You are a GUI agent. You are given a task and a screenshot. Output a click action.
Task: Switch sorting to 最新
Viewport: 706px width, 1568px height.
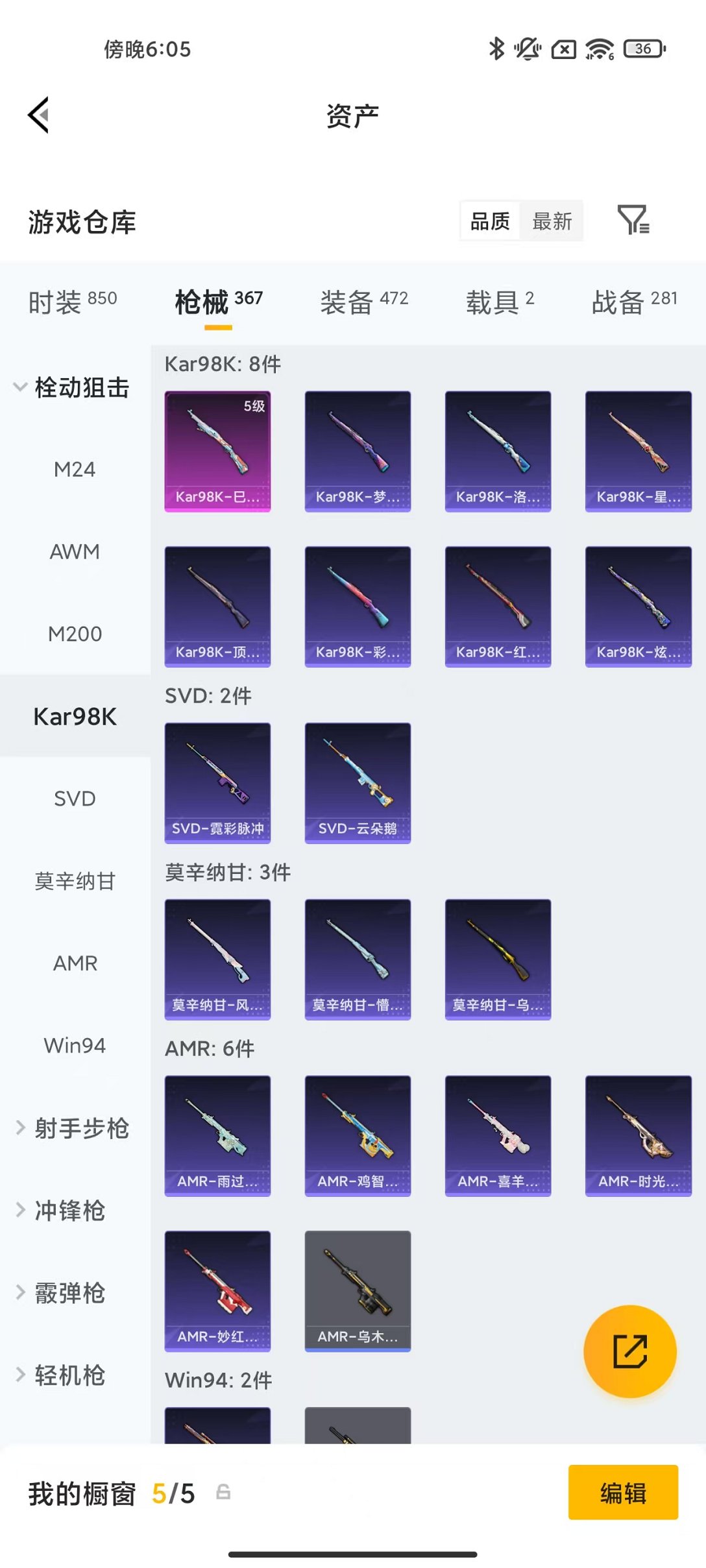552,221
